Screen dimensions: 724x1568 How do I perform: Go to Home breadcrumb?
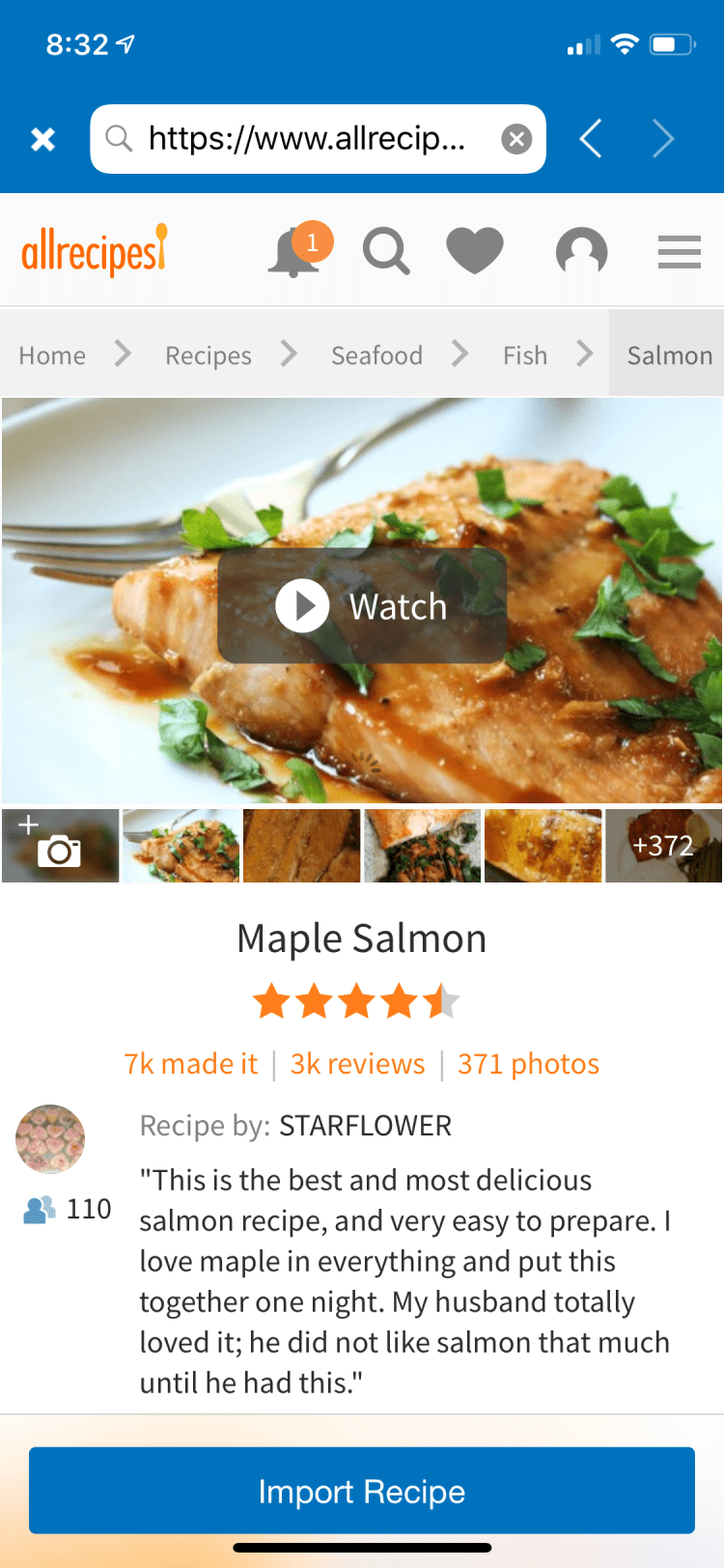(52, 355)
